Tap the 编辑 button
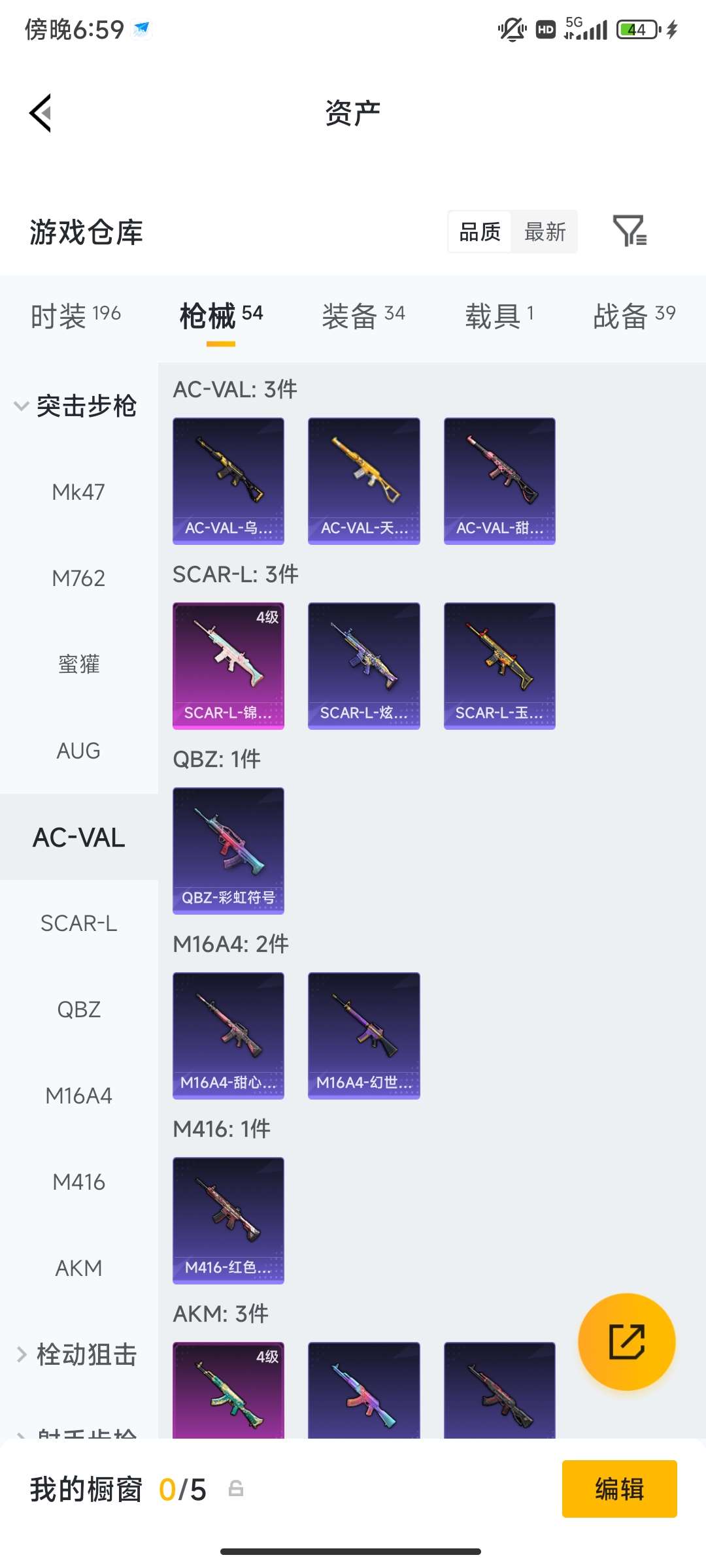The width and height of the screenshot is (706, 1568). 618,1490
